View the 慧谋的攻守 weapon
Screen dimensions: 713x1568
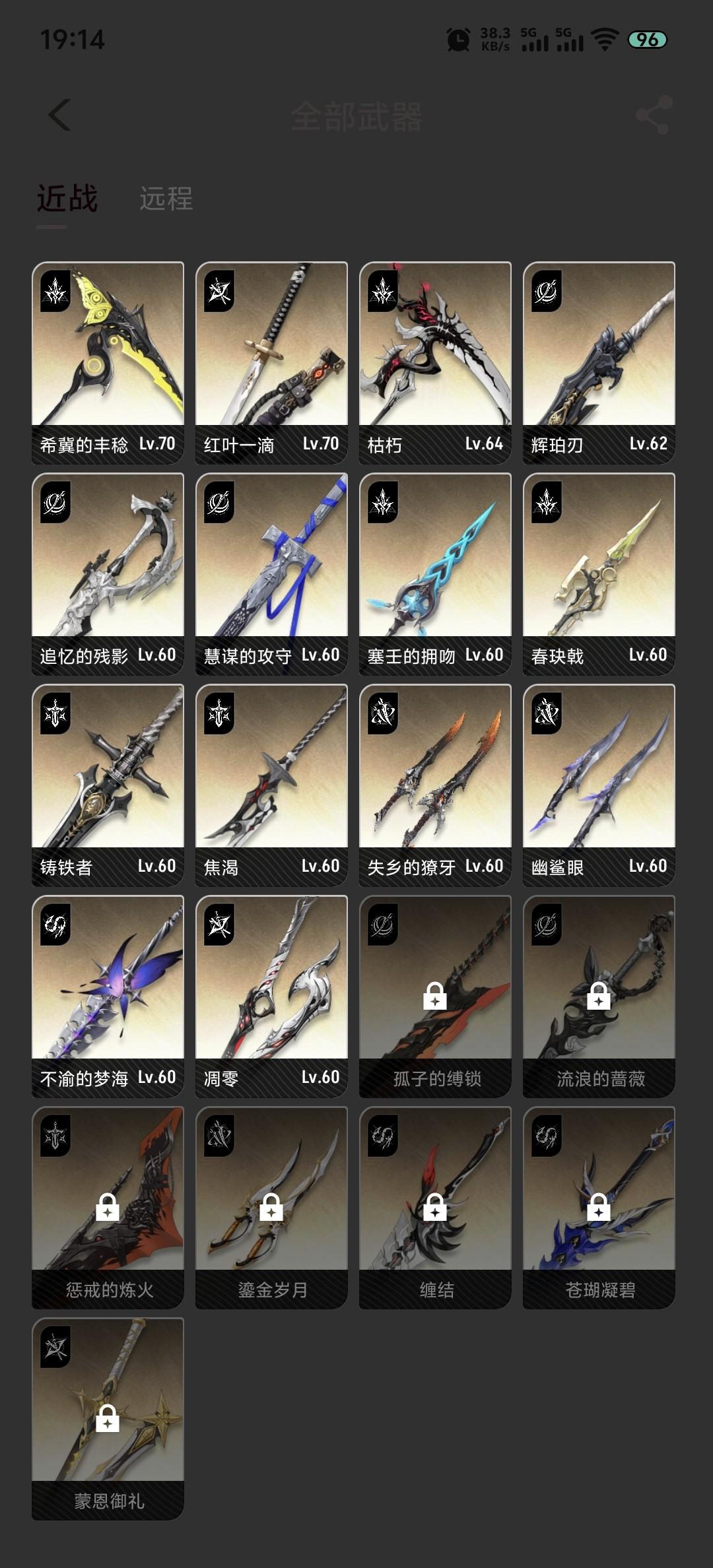[271, 573]
